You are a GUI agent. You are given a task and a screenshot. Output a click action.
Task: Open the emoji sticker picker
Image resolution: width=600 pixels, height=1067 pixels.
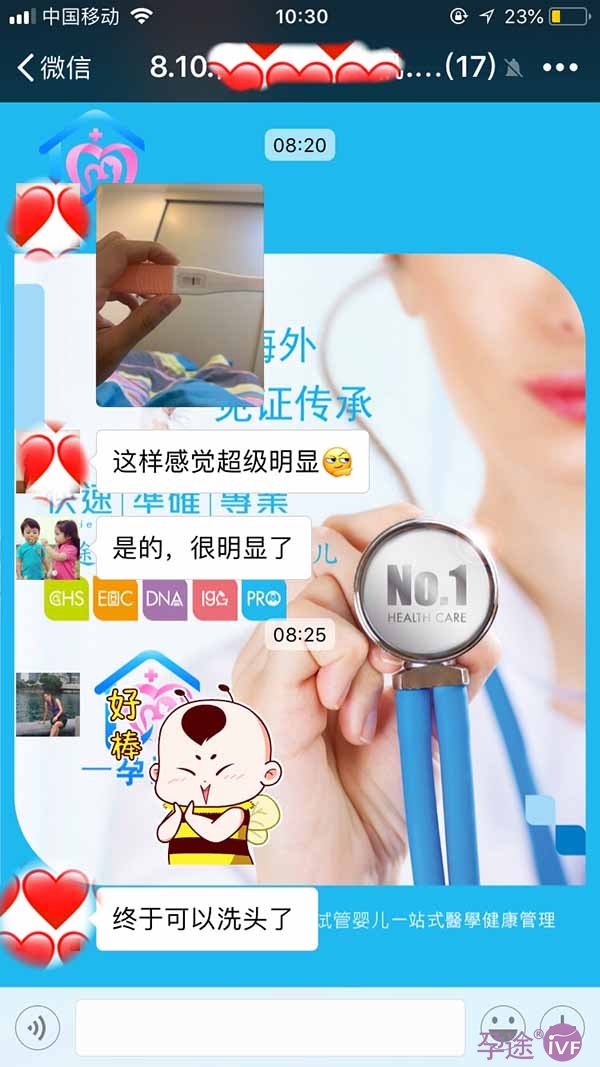[502, 1028]
